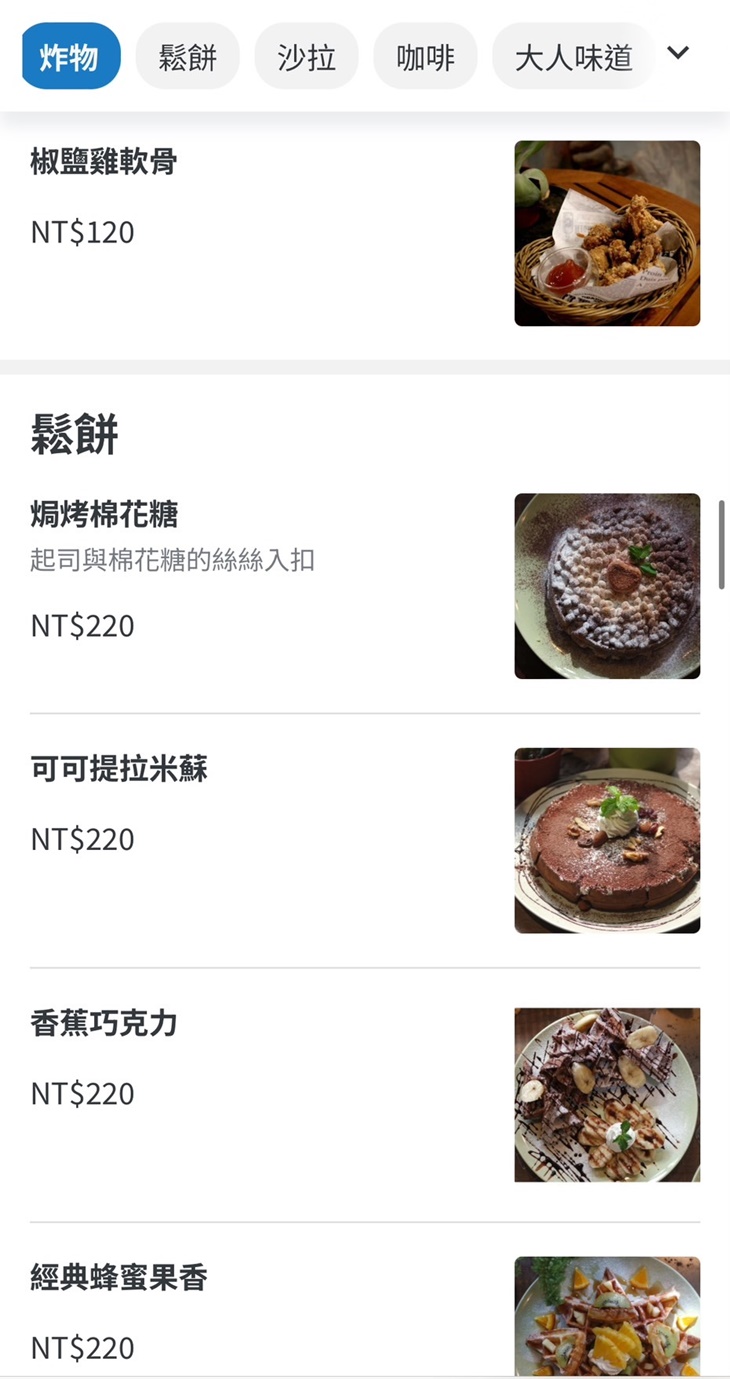
Task: View the 椒鹽雞軟骨 dish photo
Action: click(x=606, y=233)
